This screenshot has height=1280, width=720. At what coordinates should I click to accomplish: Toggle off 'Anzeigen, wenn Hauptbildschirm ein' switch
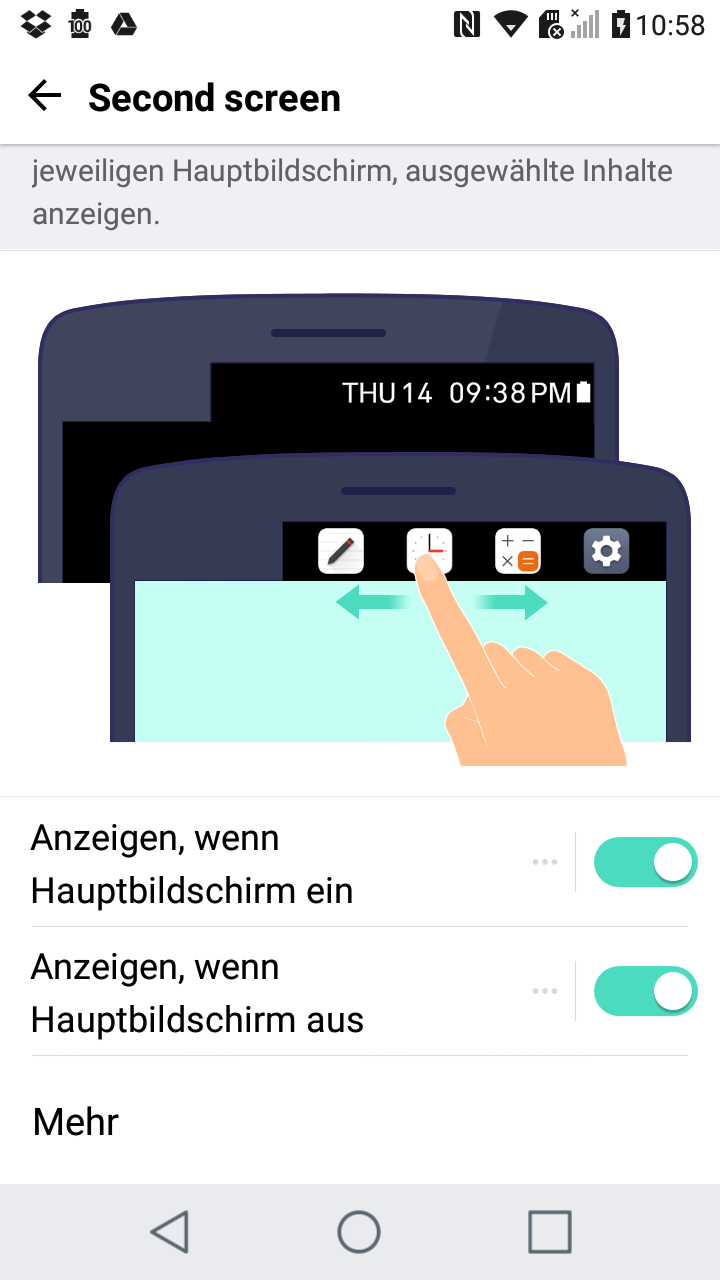pyautogui.click(x=645, y=862)
